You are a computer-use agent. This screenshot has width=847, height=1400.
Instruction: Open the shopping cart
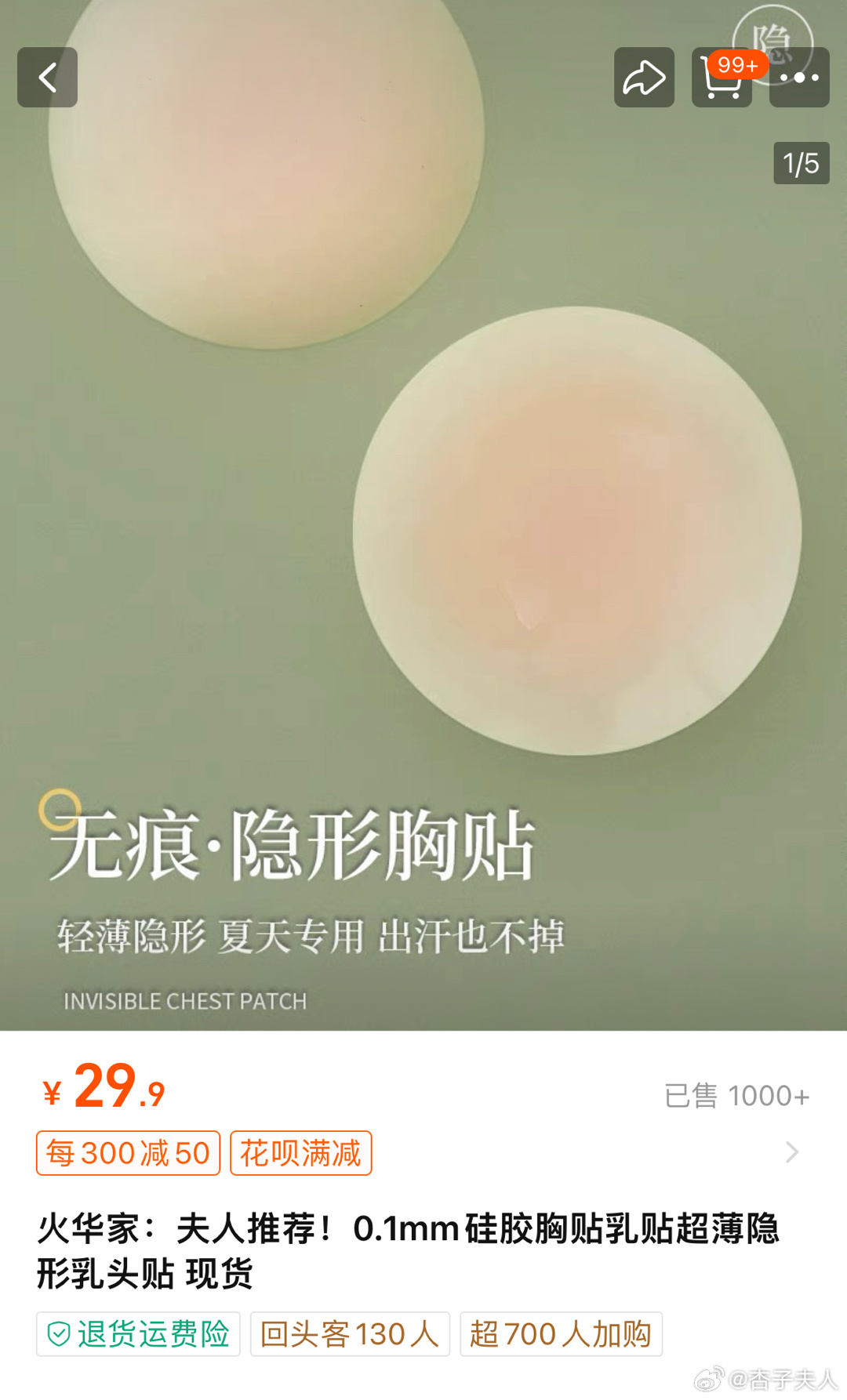(722, 78)
